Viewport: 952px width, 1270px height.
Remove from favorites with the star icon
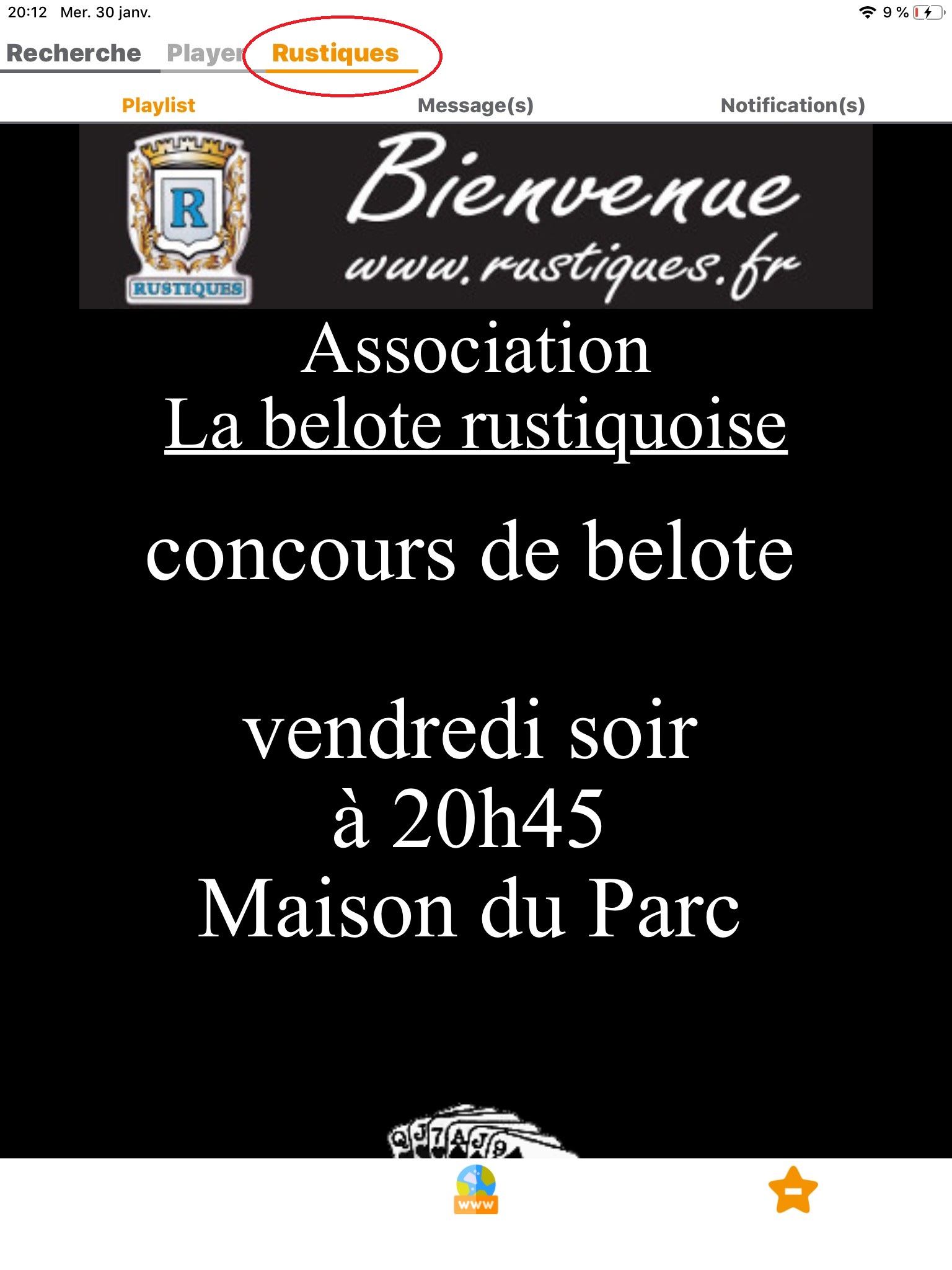coord(793,1189)
